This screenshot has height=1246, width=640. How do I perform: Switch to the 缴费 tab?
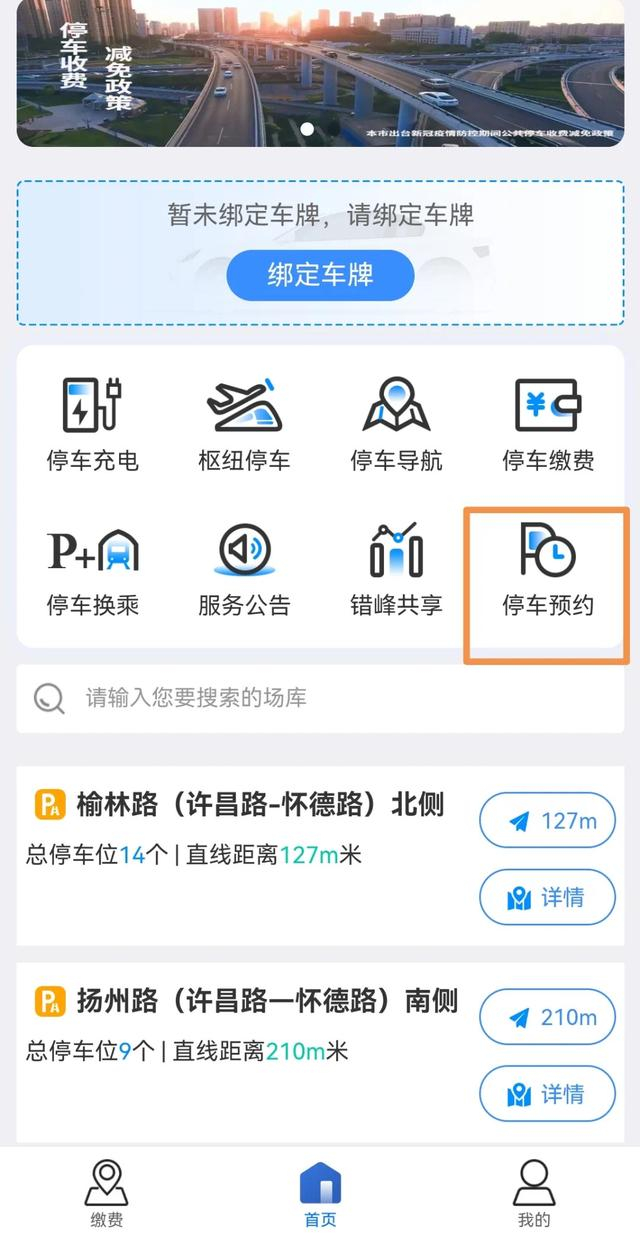[105, 1194]
